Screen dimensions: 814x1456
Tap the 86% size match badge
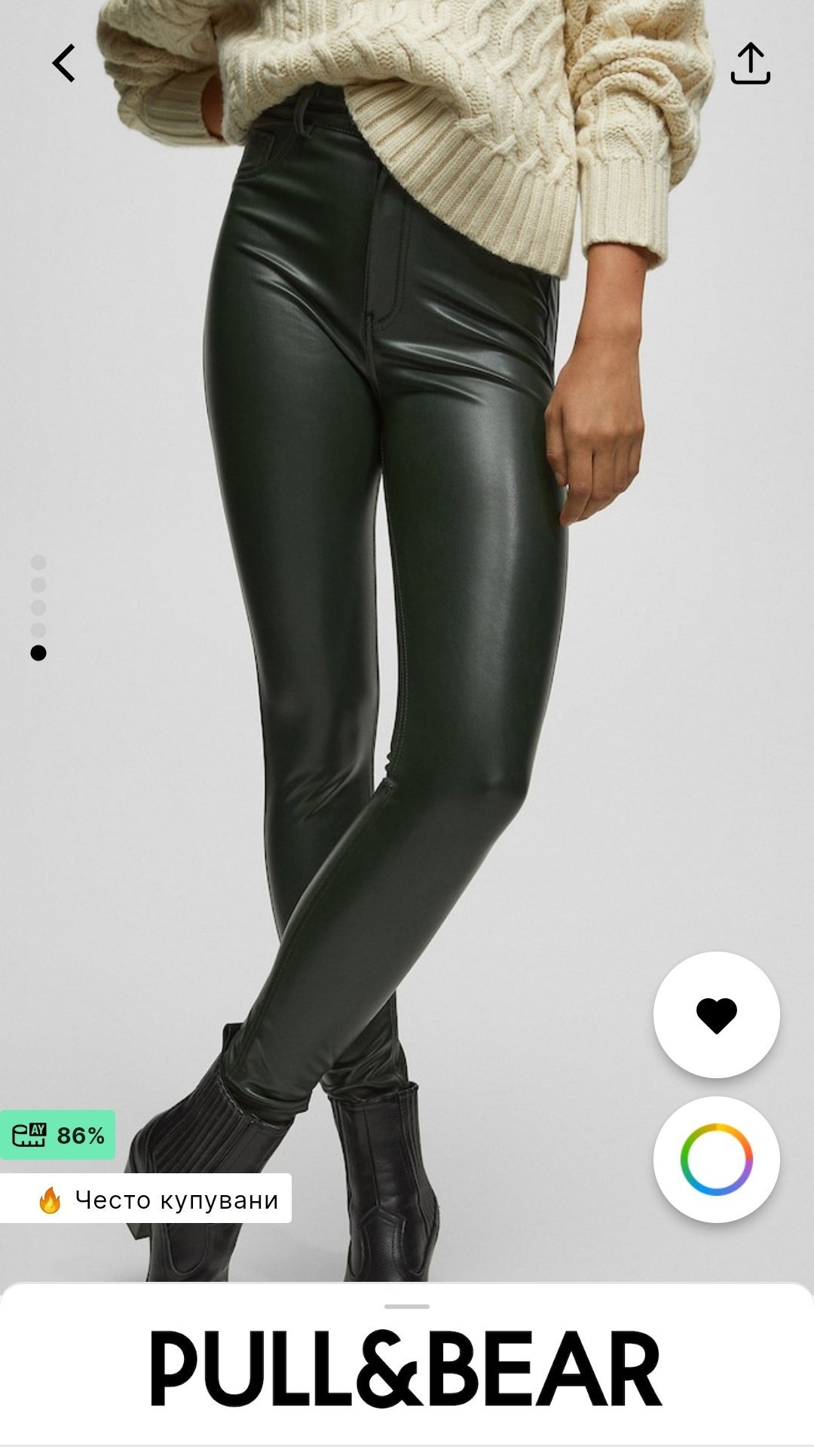(x=57, y=1135)
